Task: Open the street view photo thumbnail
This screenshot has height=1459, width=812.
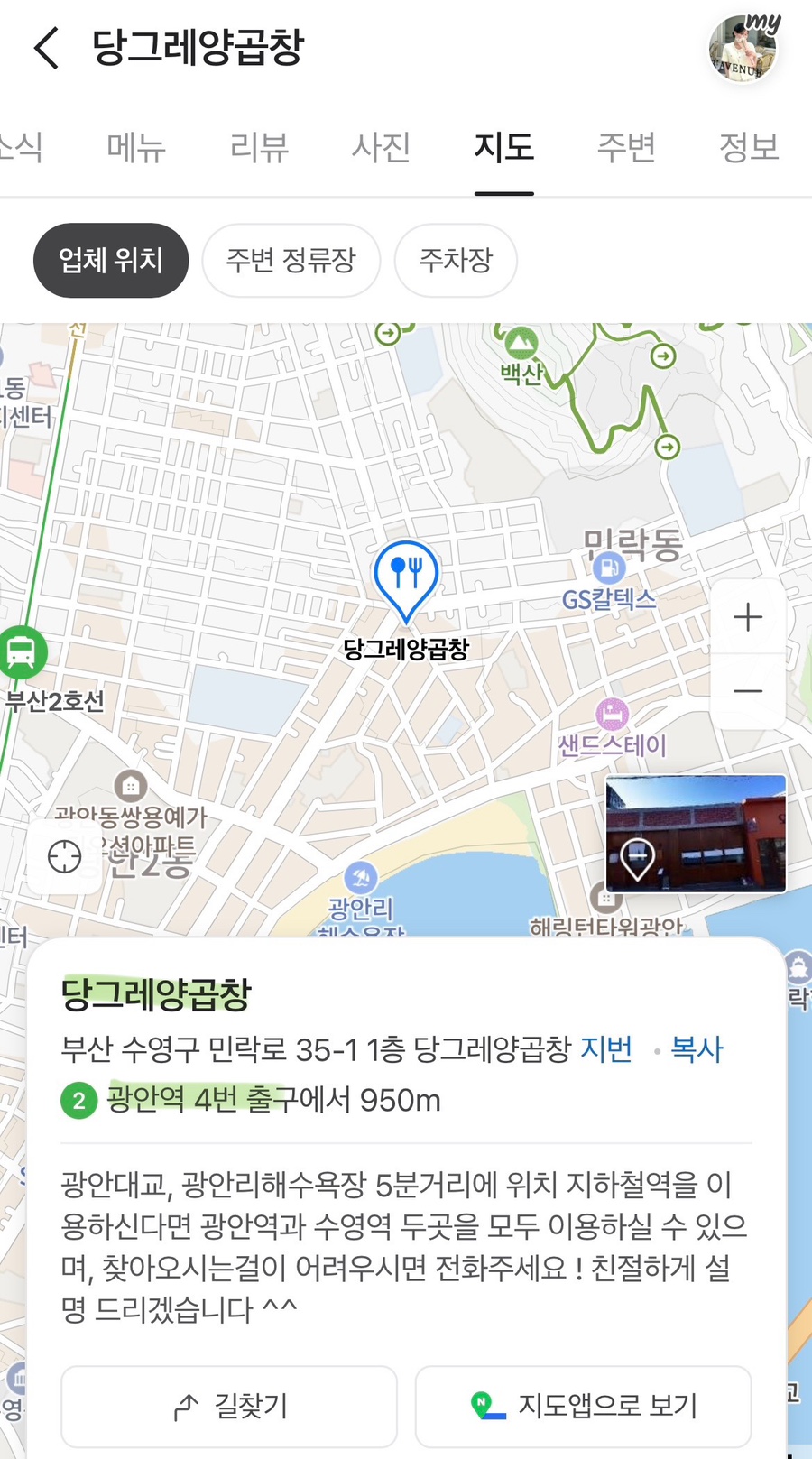Action: click(695, 832)
